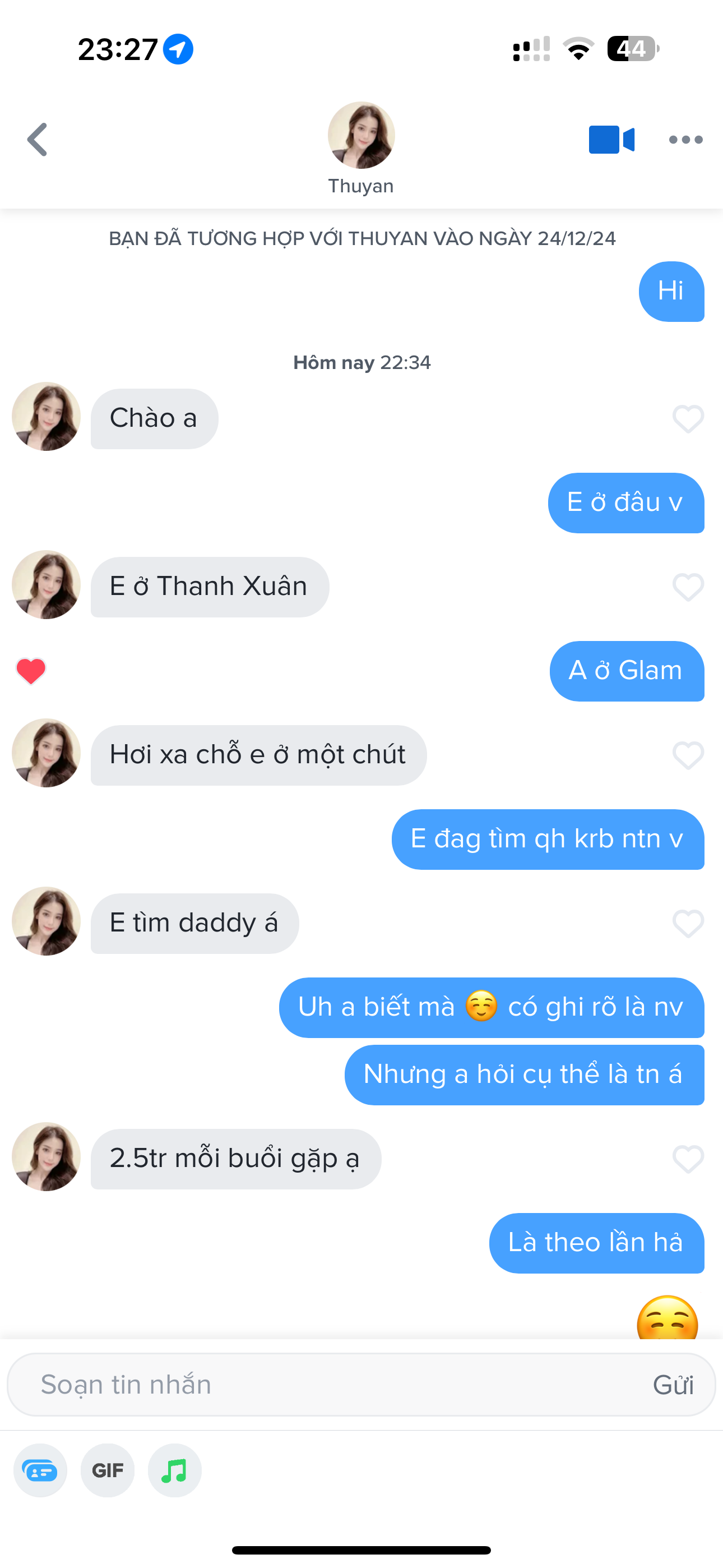Image resolution: width=723 pixels, height=1568 pixels.
Task: Open the contact card sharing icon
Action: click(x=40, y=1470)
